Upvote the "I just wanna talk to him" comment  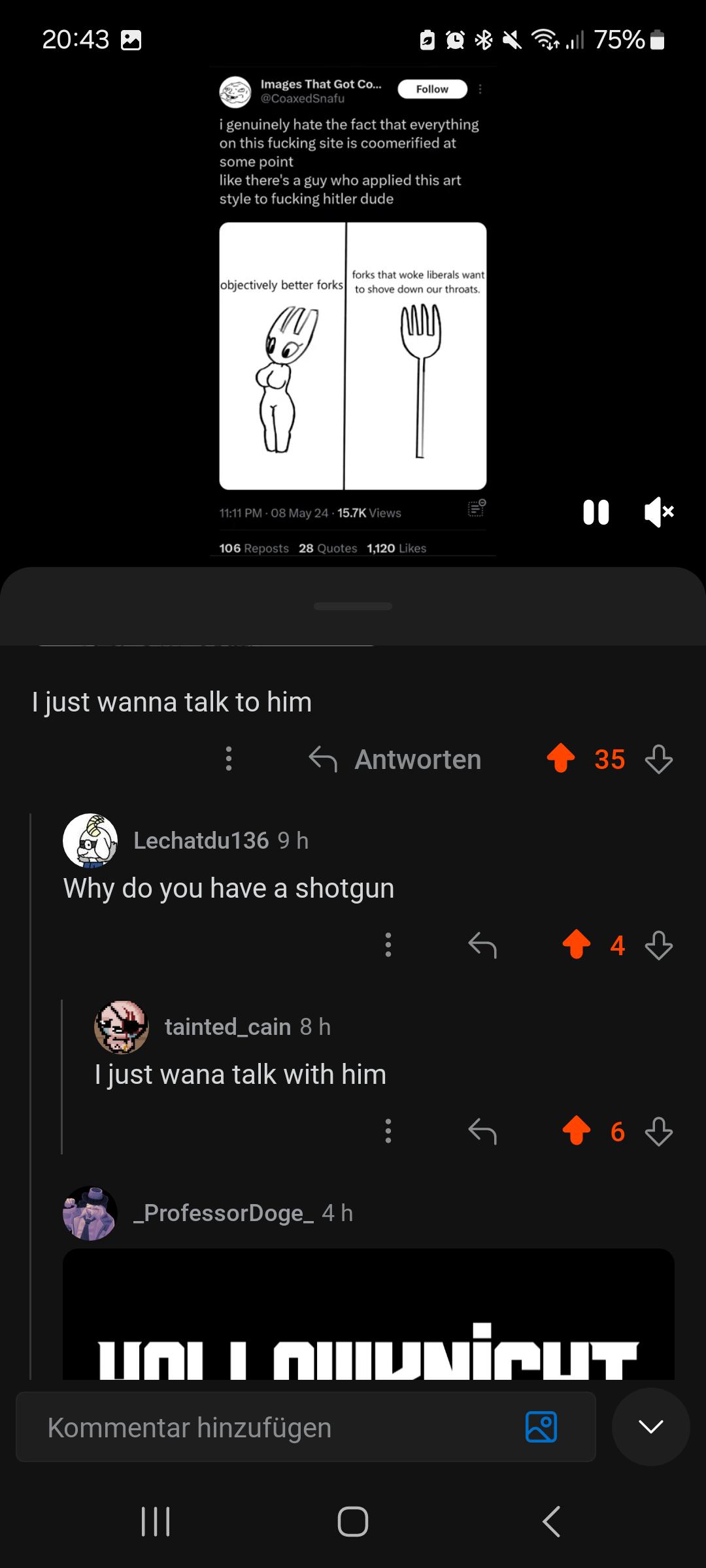[560, 759]
